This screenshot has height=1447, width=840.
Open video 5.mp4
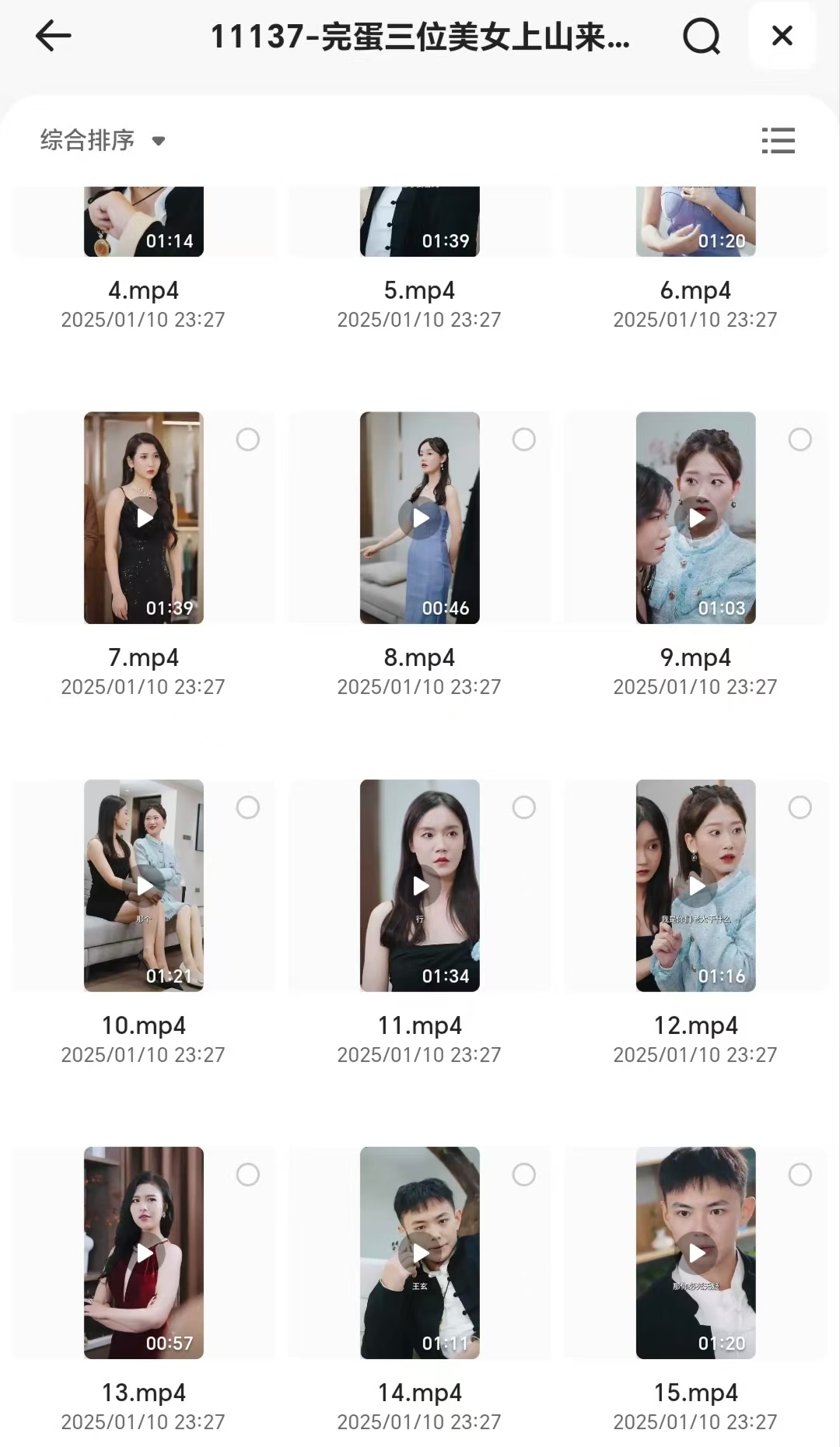(x=420, y=222)
